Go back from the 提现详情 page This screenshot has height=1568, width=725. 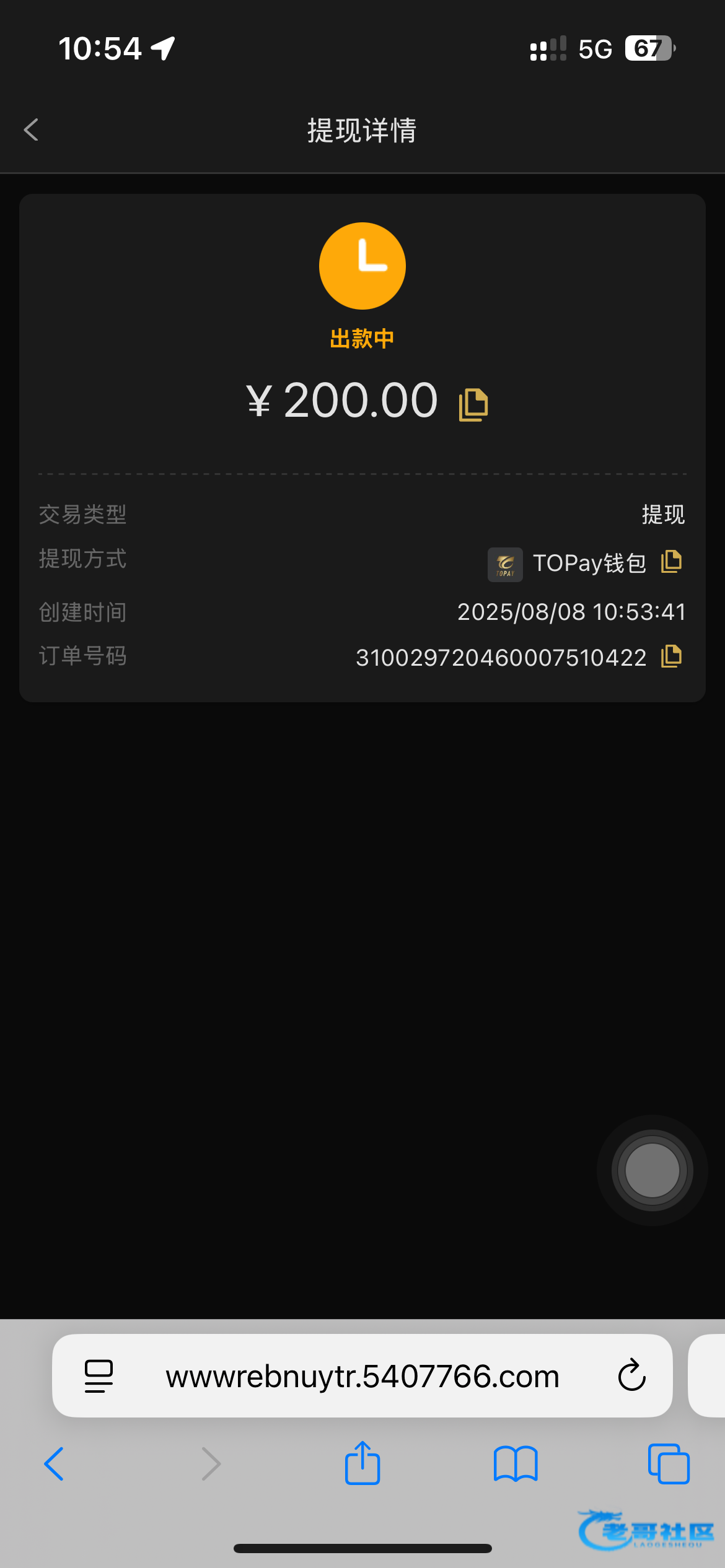click(x=32, y=130)
